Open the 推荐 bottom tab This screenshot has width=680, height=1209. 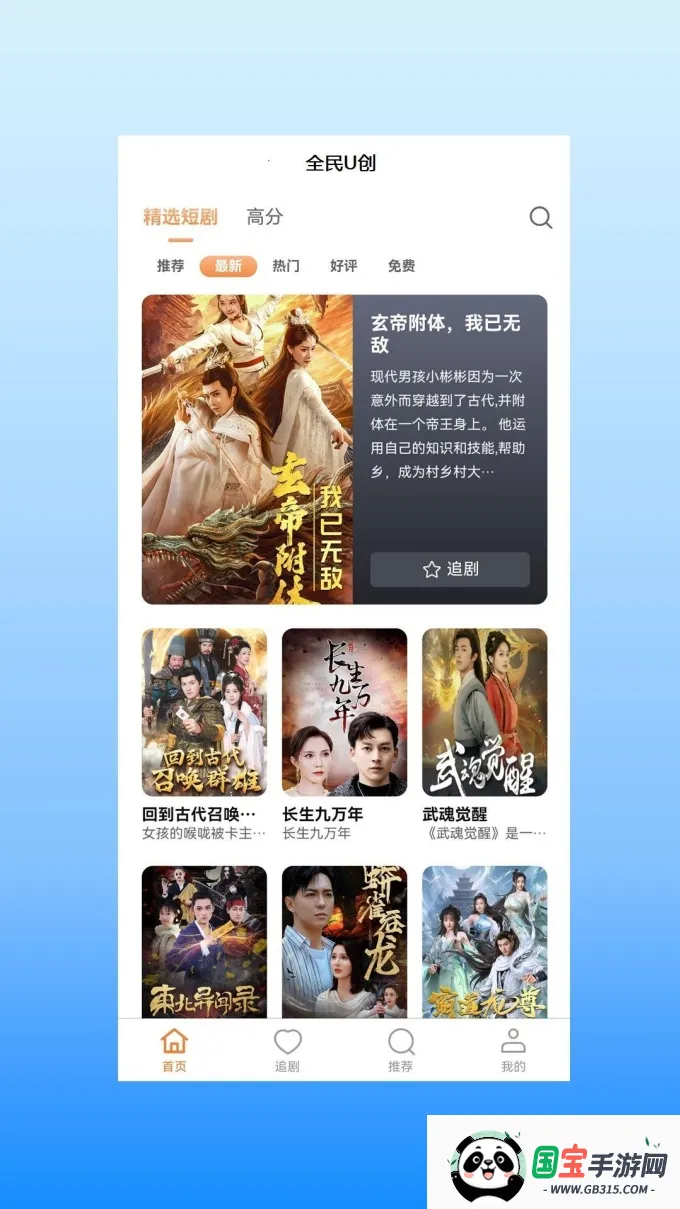click(x=400, y=1050)
